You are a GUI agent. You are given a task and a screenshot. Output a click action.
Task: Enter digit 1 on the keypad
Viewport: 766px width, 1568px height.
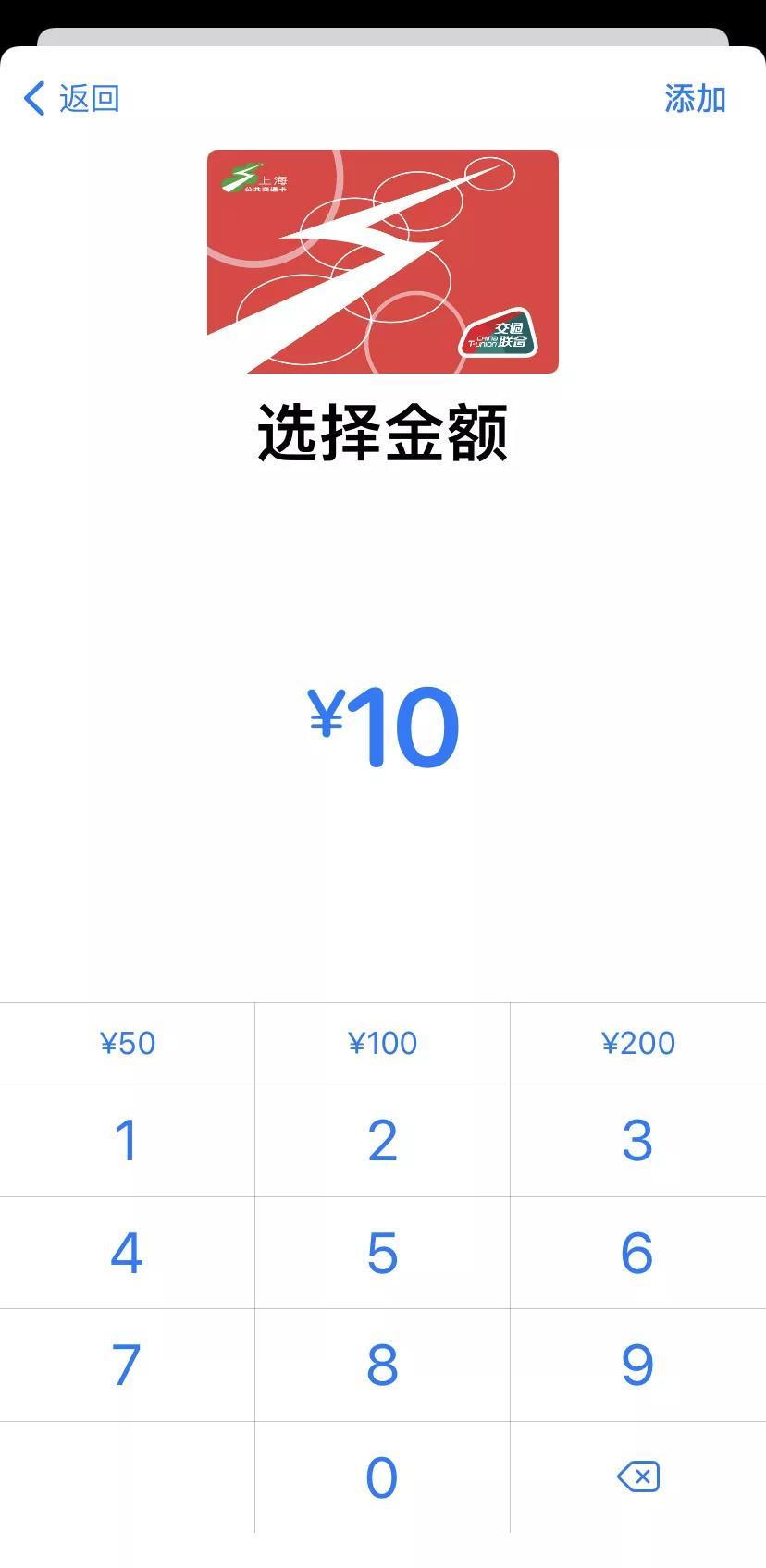[128, 1140]
